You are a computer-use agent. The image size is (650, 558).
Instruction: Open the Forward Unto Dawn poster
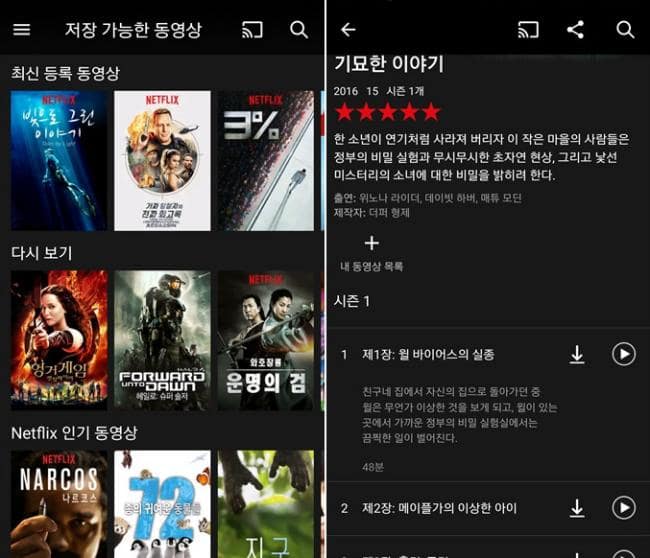[162, 340]
